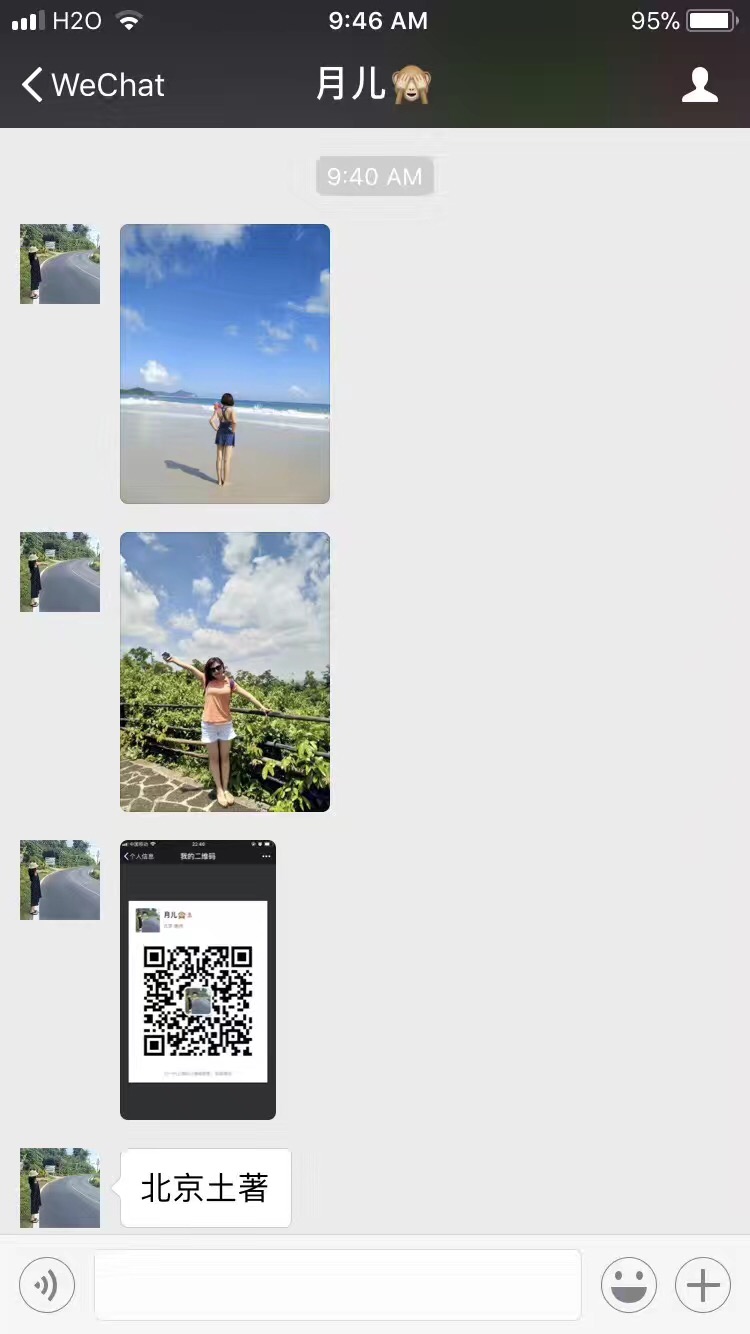This screenshot has height=1334, width=750.
Task: View the photo of woman by the fence
Action: coord(225,672)
